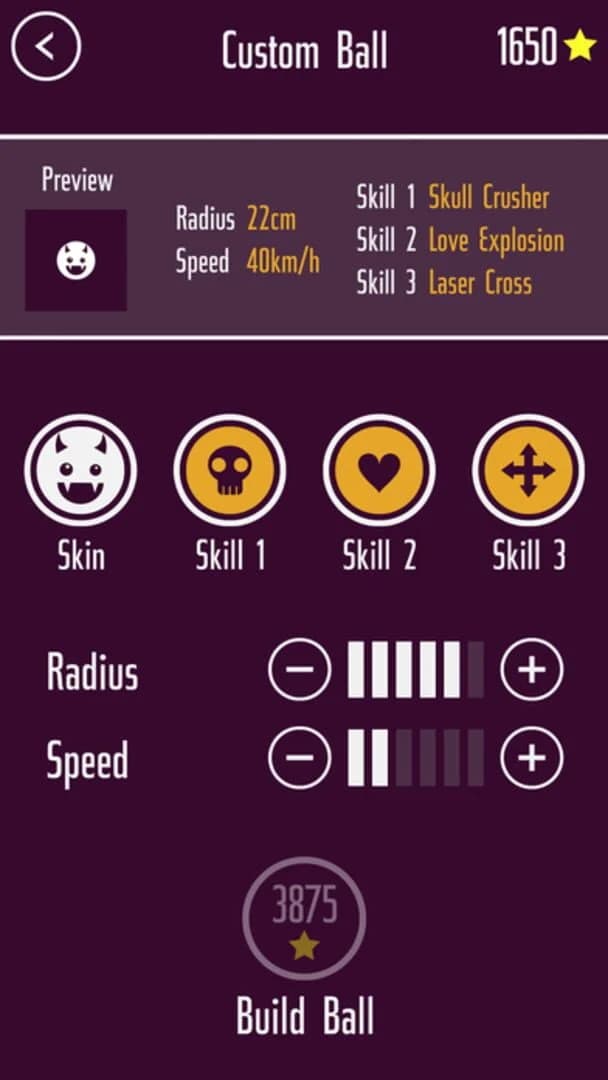Screen dimensions: 608x1080
Task: Decrease the Radius with minus
Action: pyautogui.click(x=299, y=669)
